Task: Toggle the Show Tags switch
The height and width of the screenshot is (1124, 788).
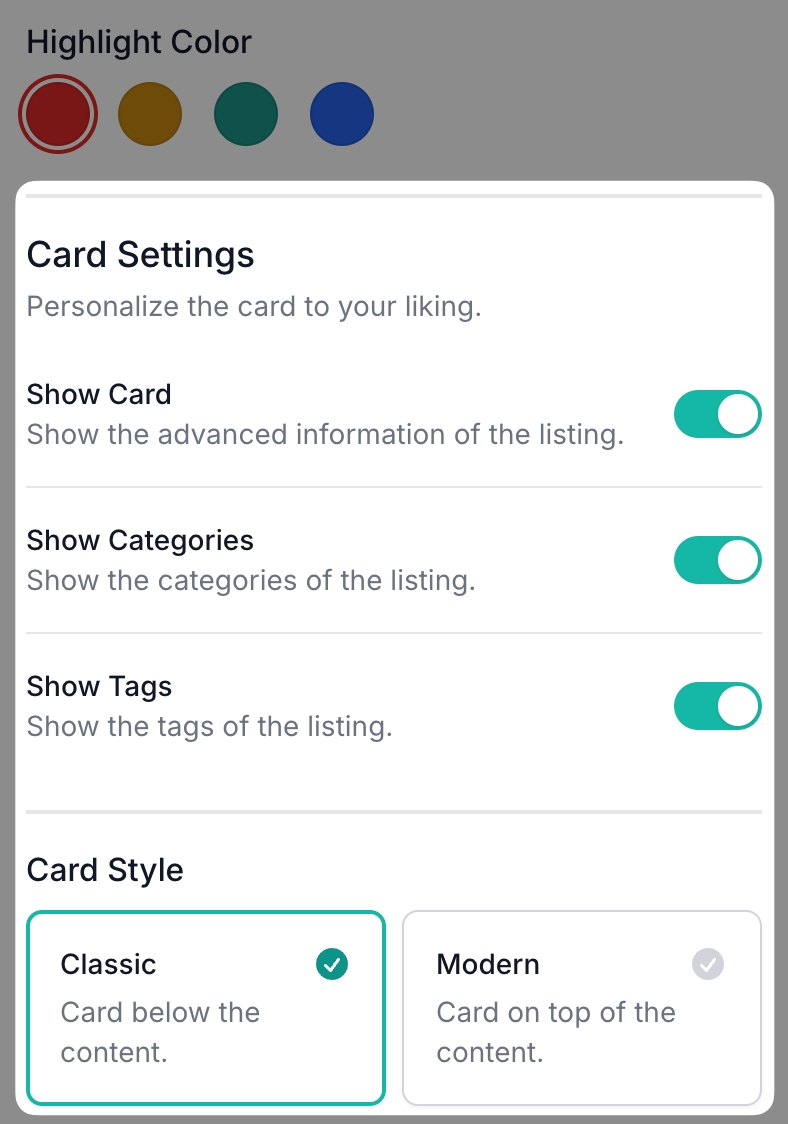Action: [717, 706]
